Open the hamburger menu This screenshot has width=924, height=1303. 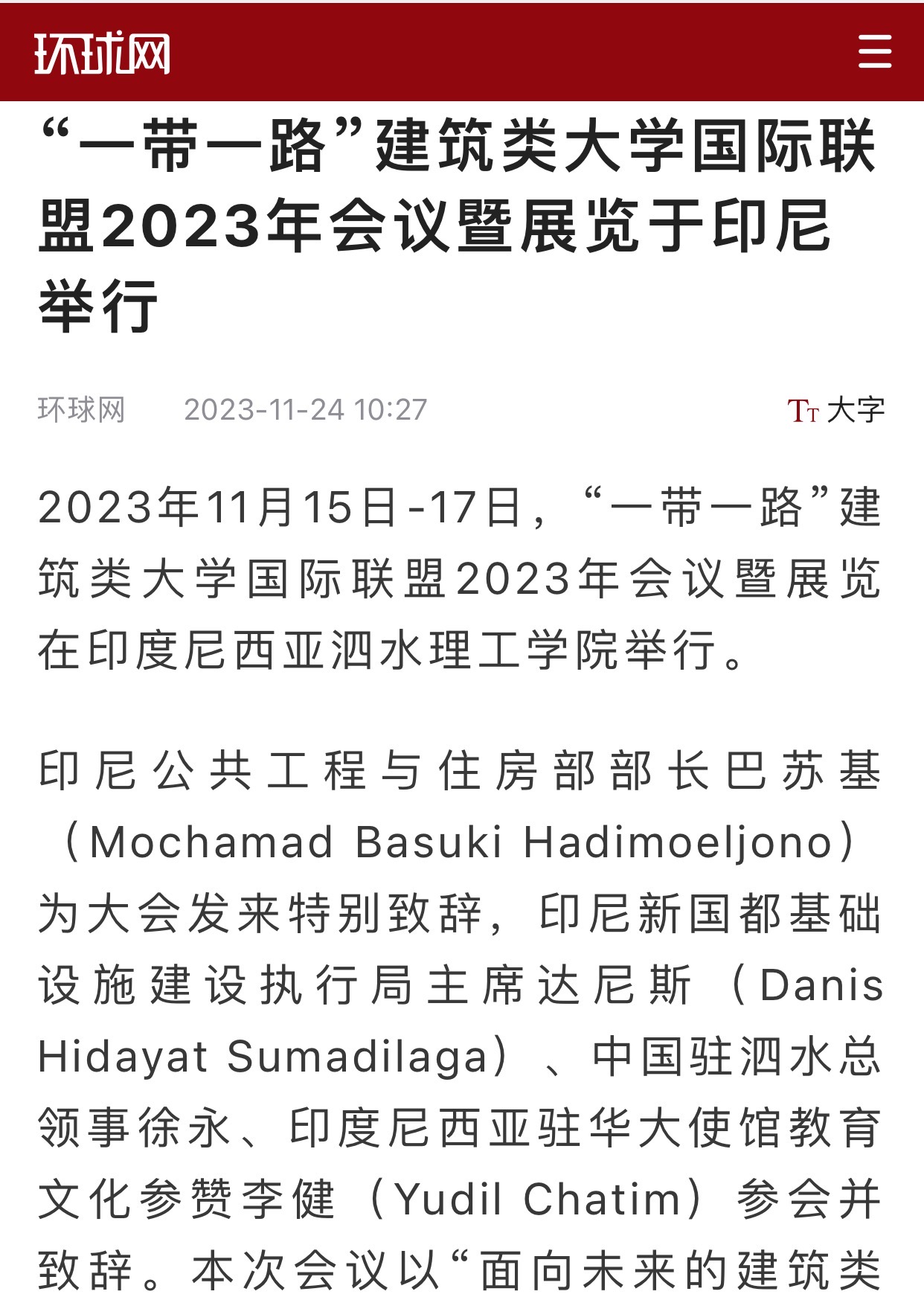click(x=874, y=52)
